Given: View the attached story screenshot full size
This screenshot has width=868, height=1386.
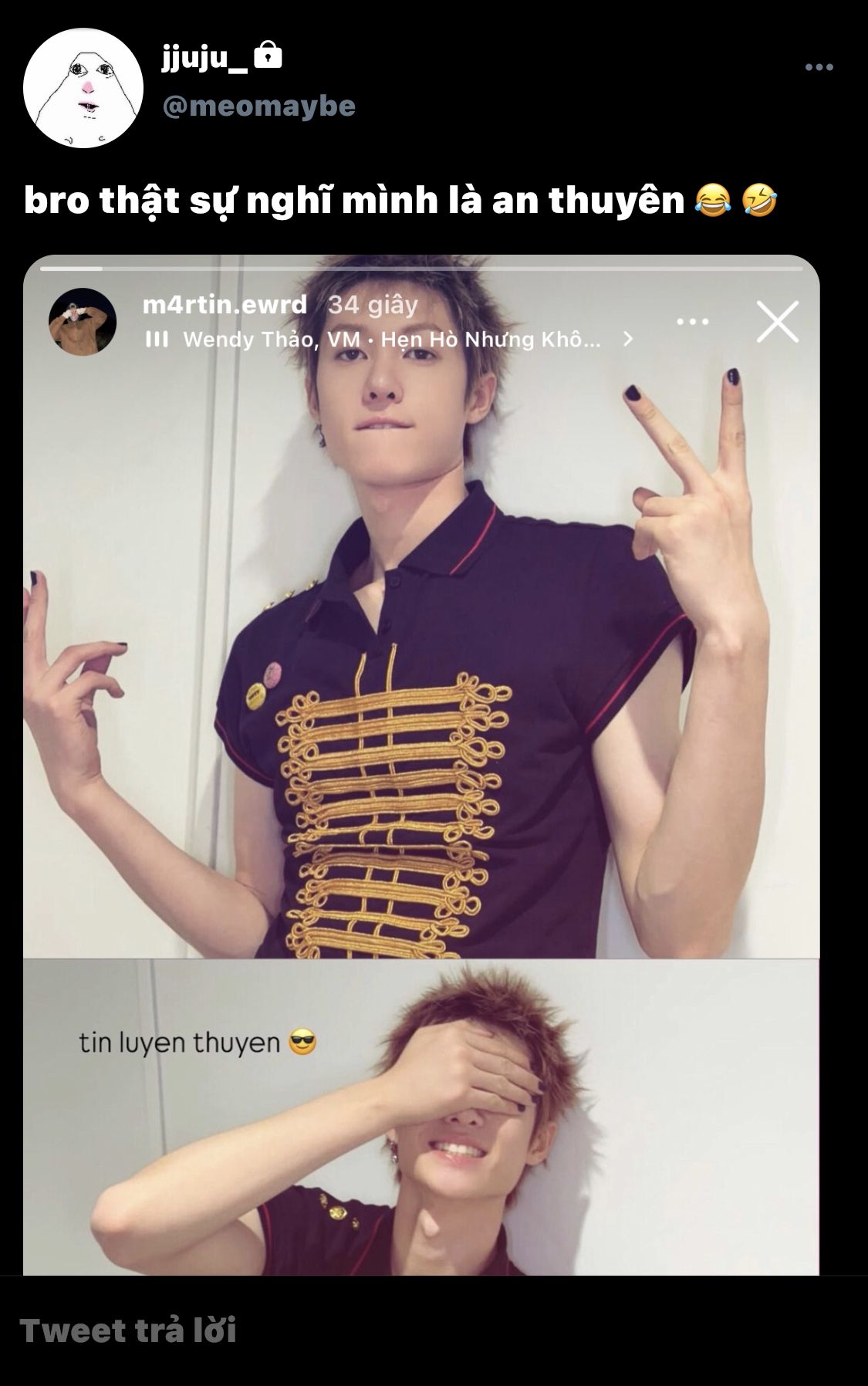Looking at the screenshot, I should coord(421,764).
